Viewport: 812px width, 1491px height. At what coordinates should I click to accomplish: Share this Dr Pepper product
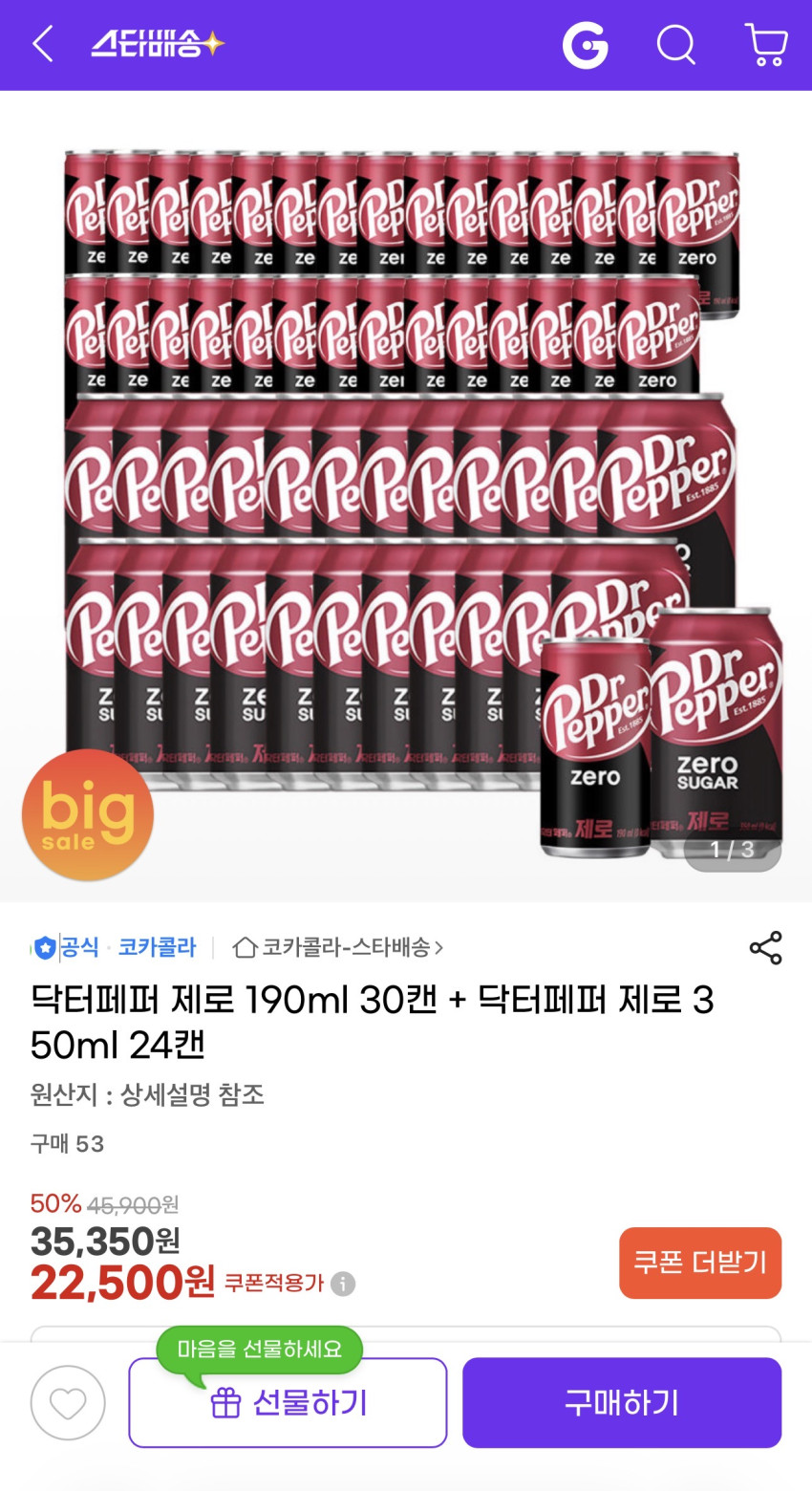click(765, 947)
